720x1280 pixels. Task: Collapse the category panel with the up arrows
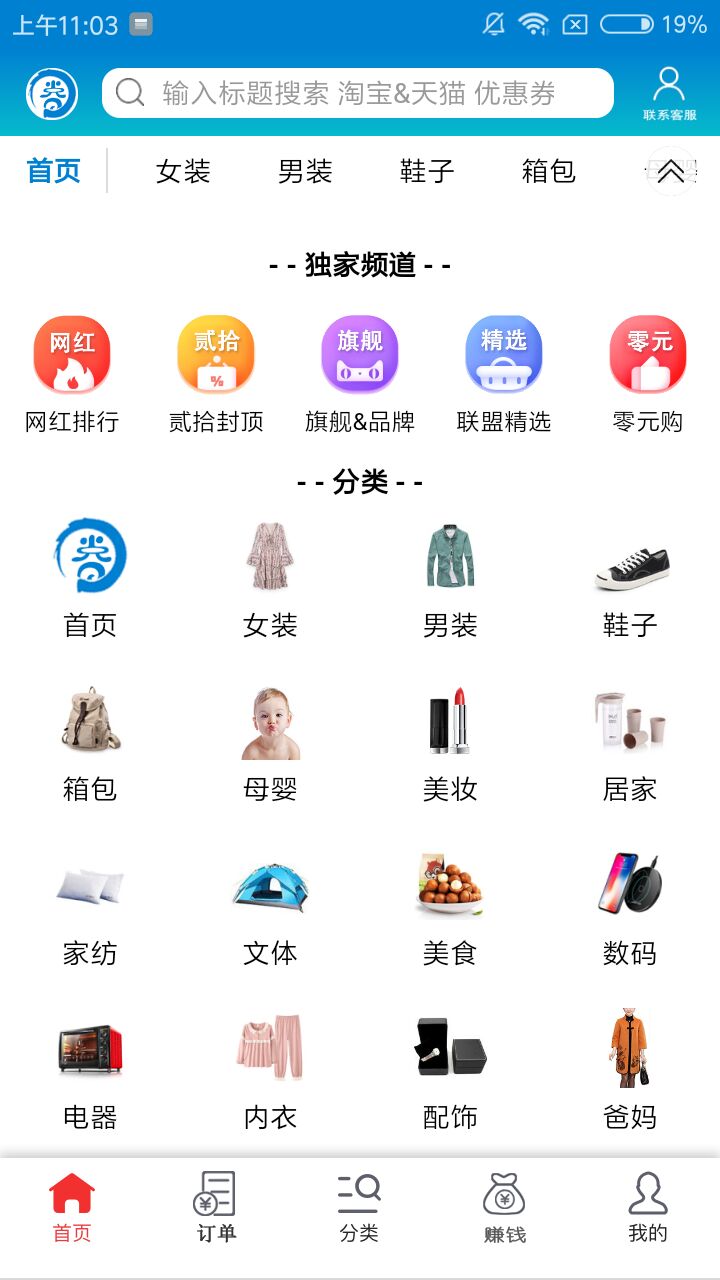[x=670, y=171]
